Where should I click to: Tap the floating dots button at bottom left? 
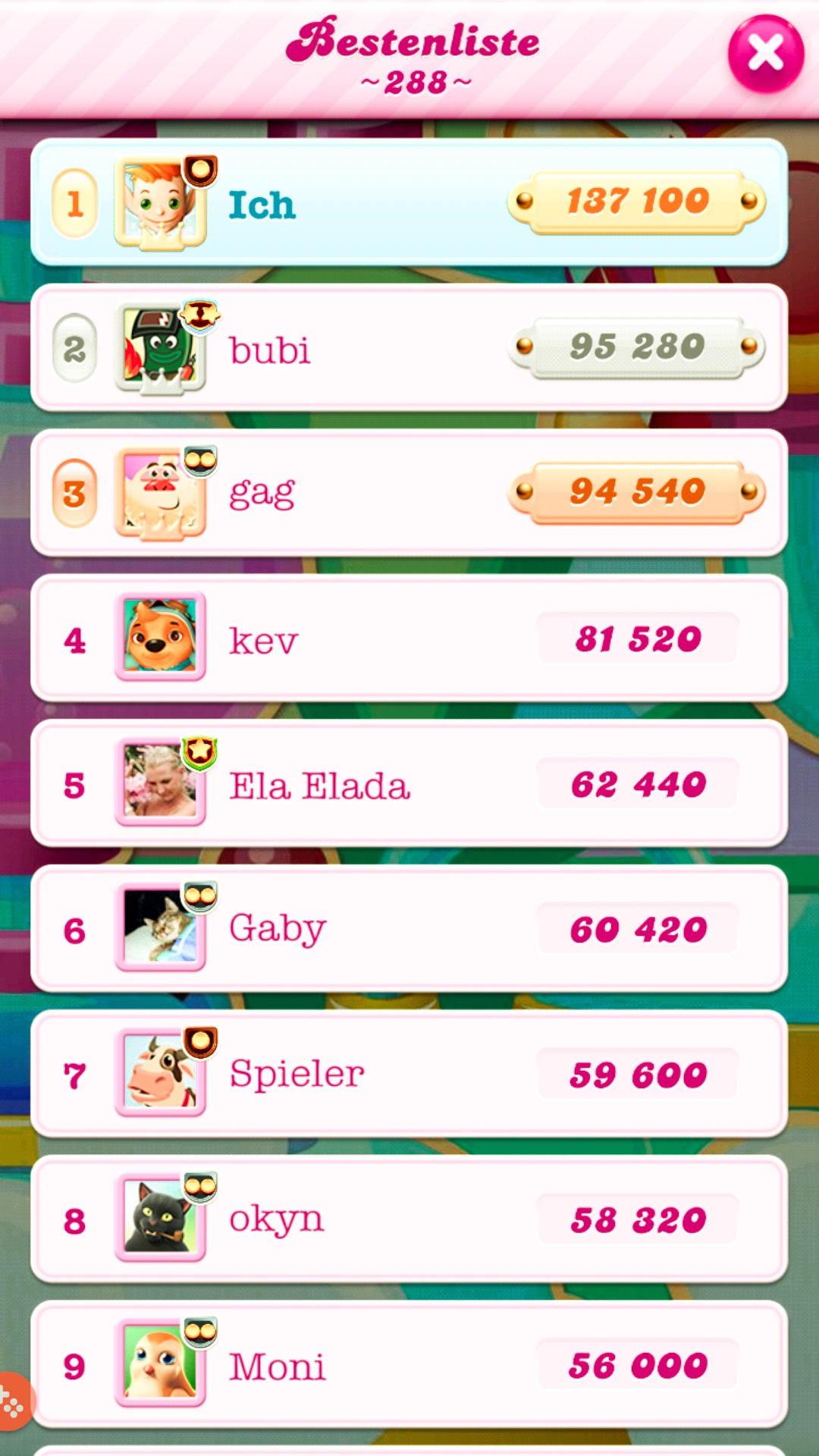[x=12, y=1401]
